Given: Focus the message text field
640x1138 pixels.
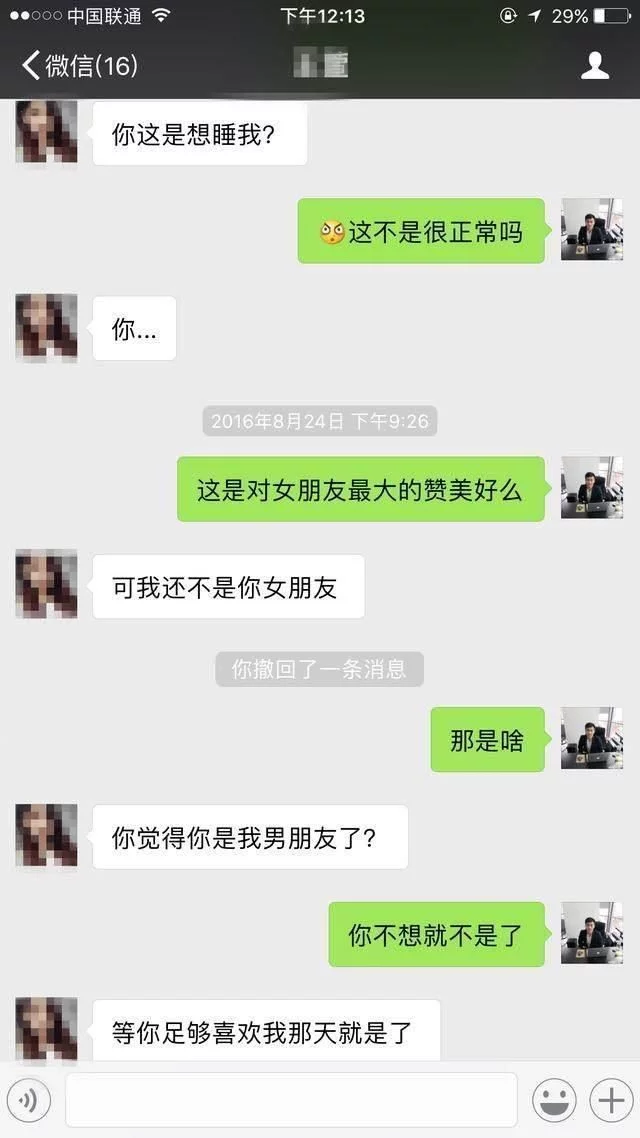Looking at the screenshot, I should 291,1100.
